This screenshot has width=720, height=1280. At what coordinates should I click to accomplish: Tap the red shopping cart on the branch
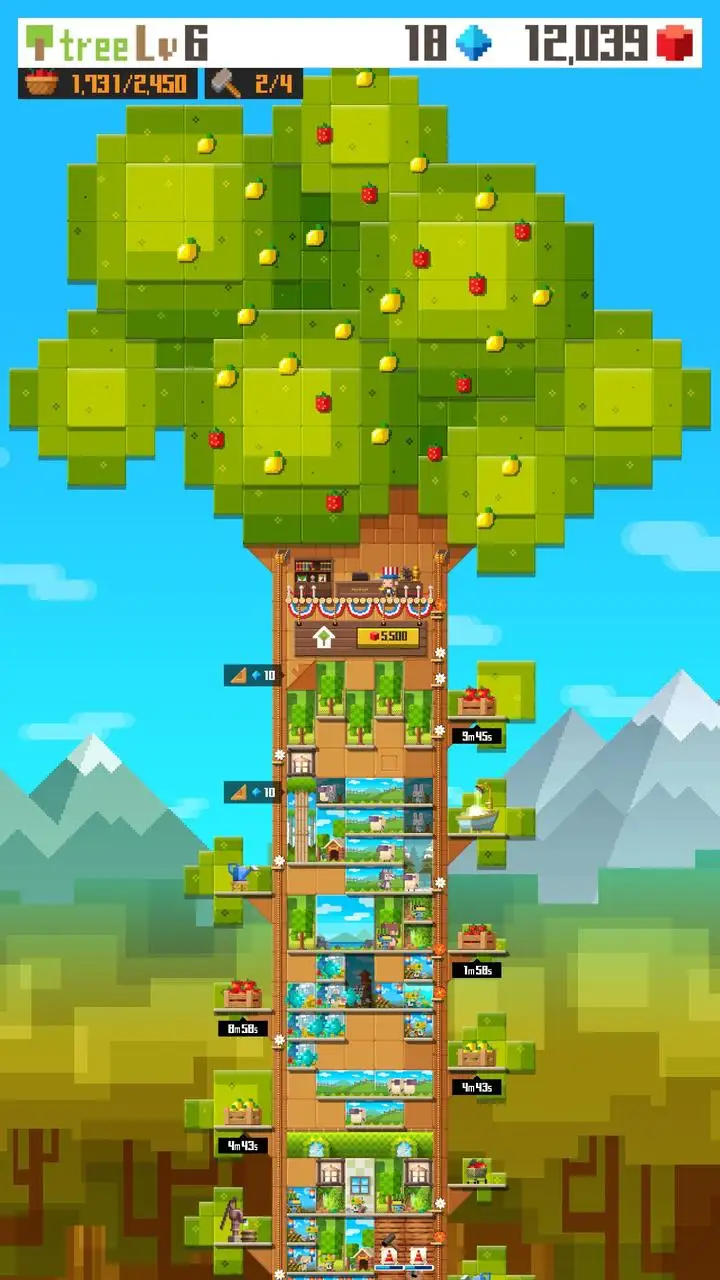pos(476,1170)
